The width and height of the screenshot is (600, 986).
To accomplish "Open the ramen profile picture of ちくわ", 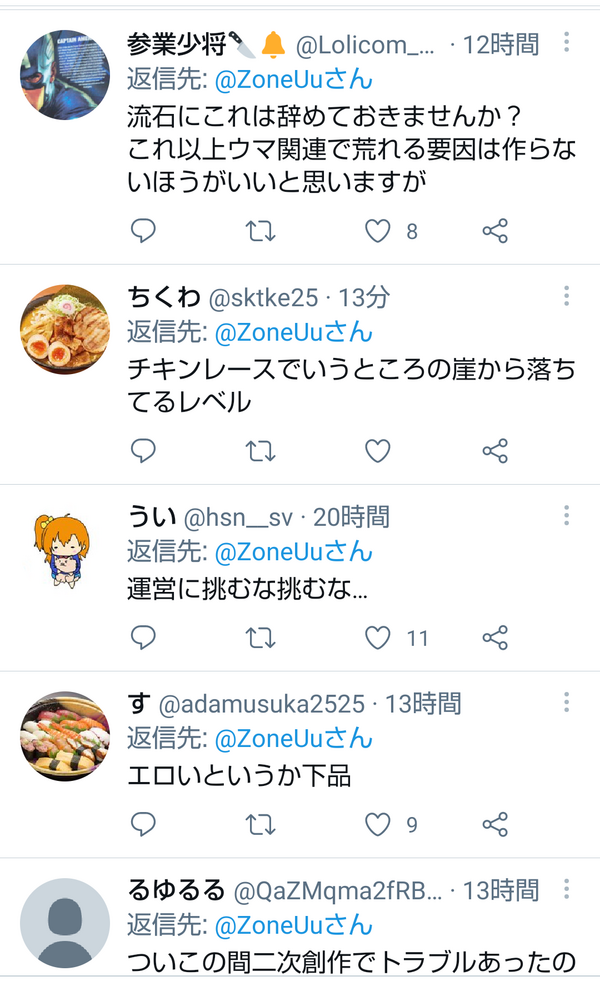I will (65, 329).
